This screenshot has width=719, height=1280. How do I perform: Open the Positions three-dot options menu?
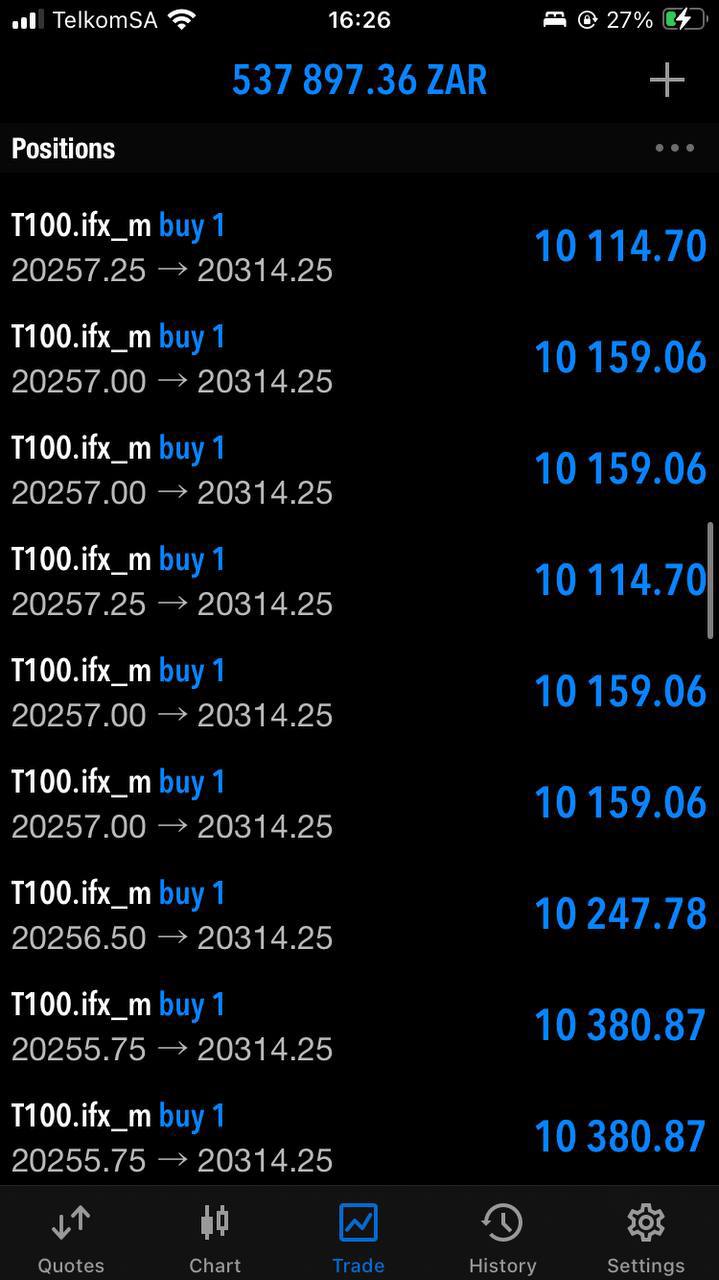click(x=674, y=148)
